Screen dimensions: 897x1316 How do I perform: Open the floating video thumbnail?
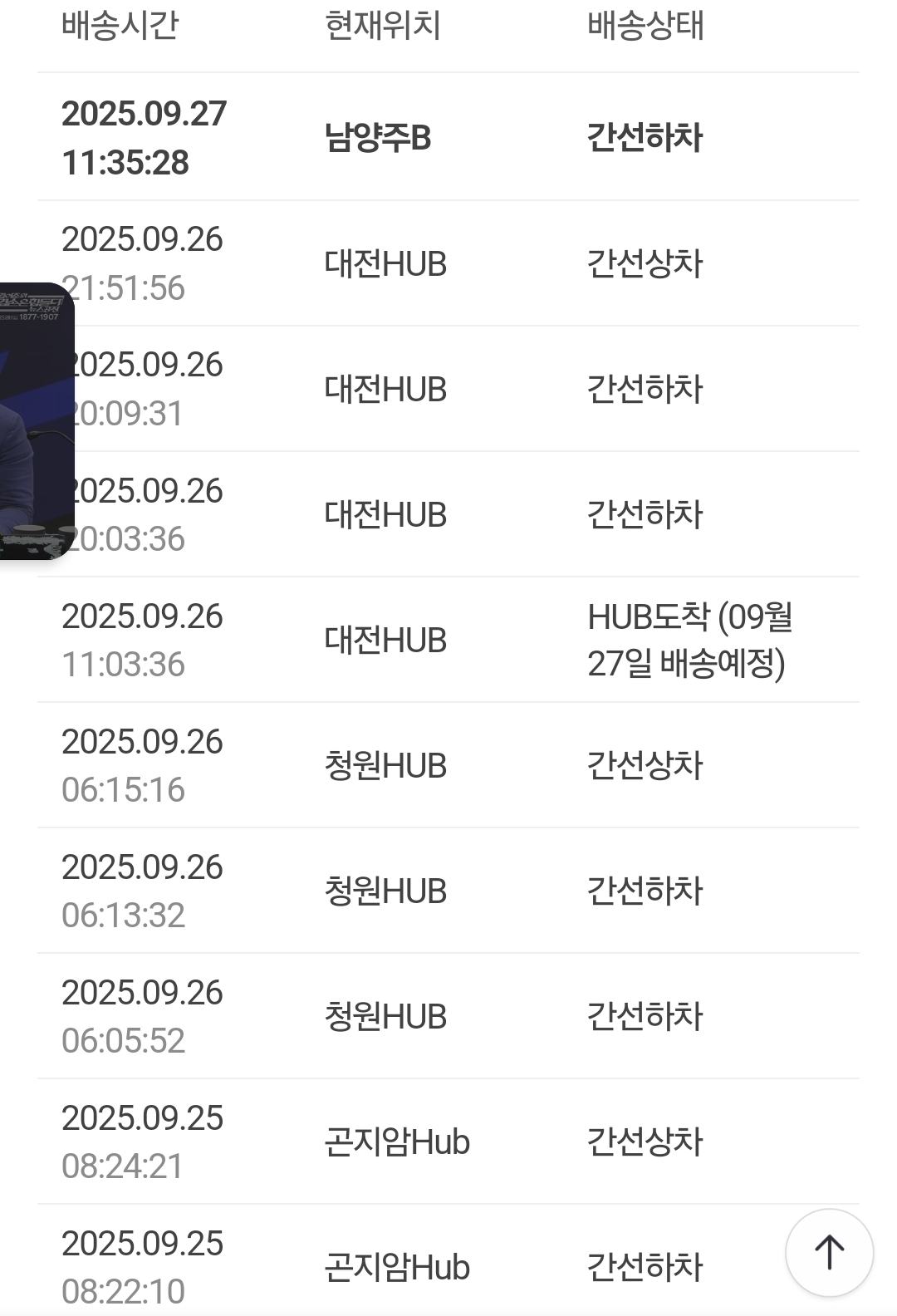point(33,420)
